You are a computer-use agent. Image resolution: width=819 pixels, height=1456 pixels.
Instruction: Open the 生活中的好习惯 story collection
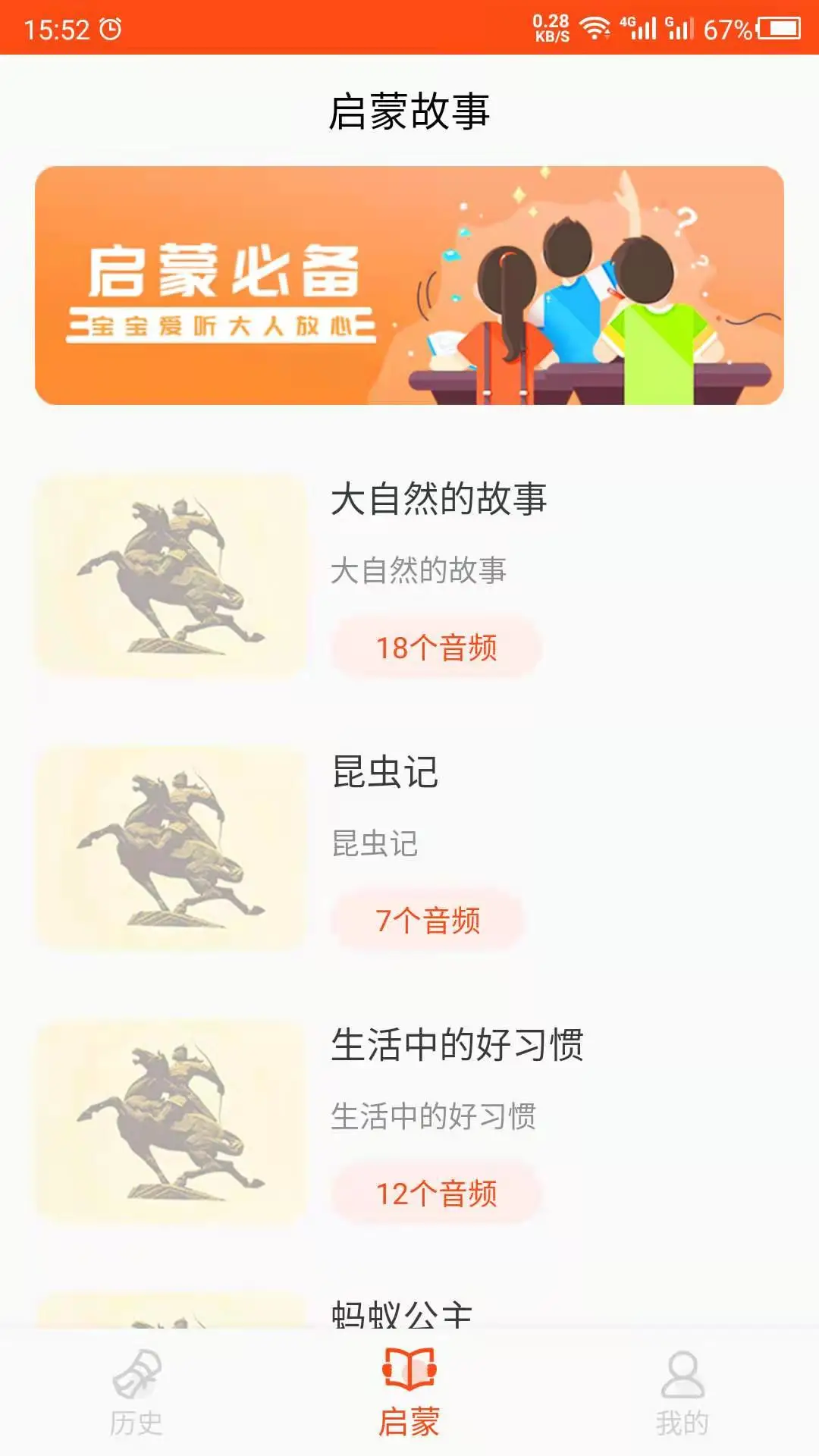[457, 1045]
